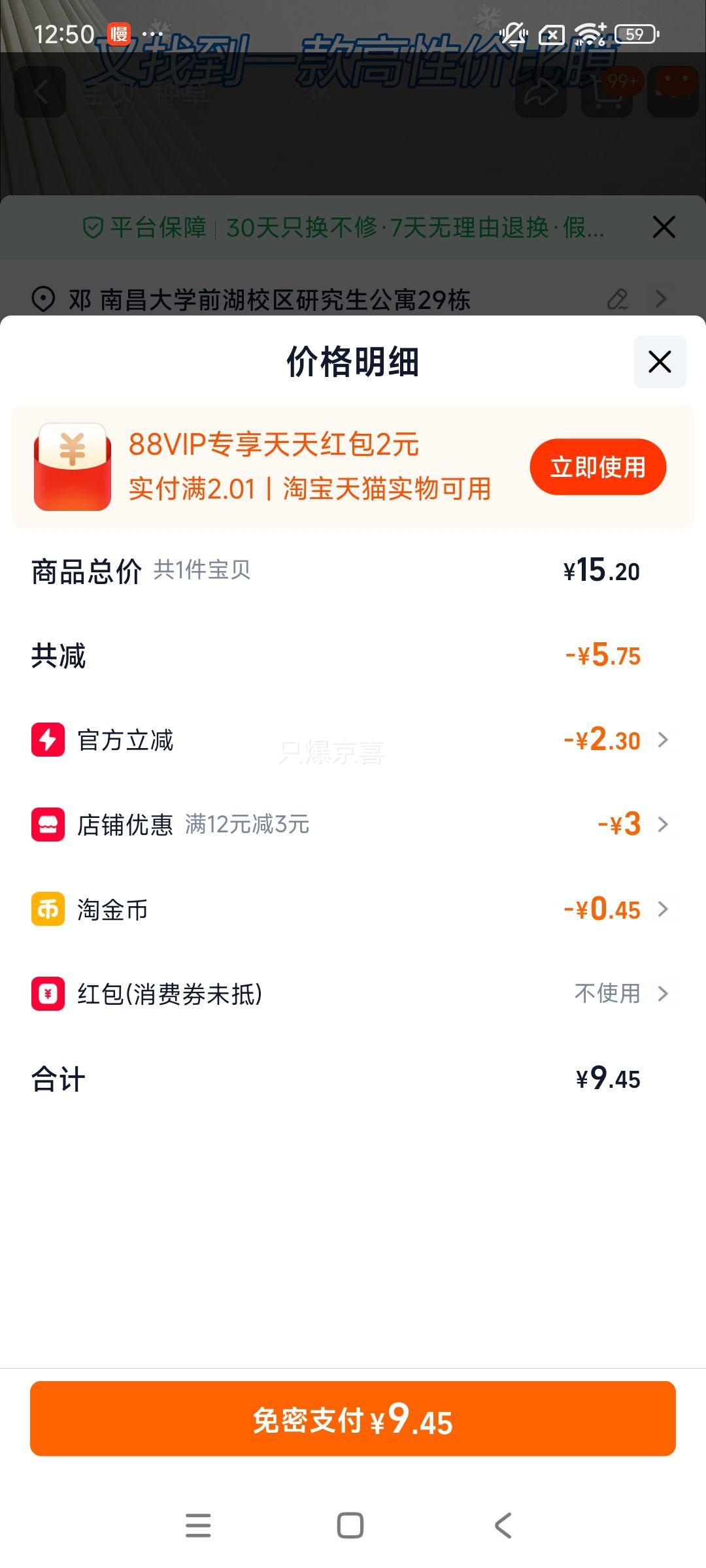This screenshot has height=1568, width=706.
Task: Close the 价格明细 price detail panel
Action: point(659,362)
